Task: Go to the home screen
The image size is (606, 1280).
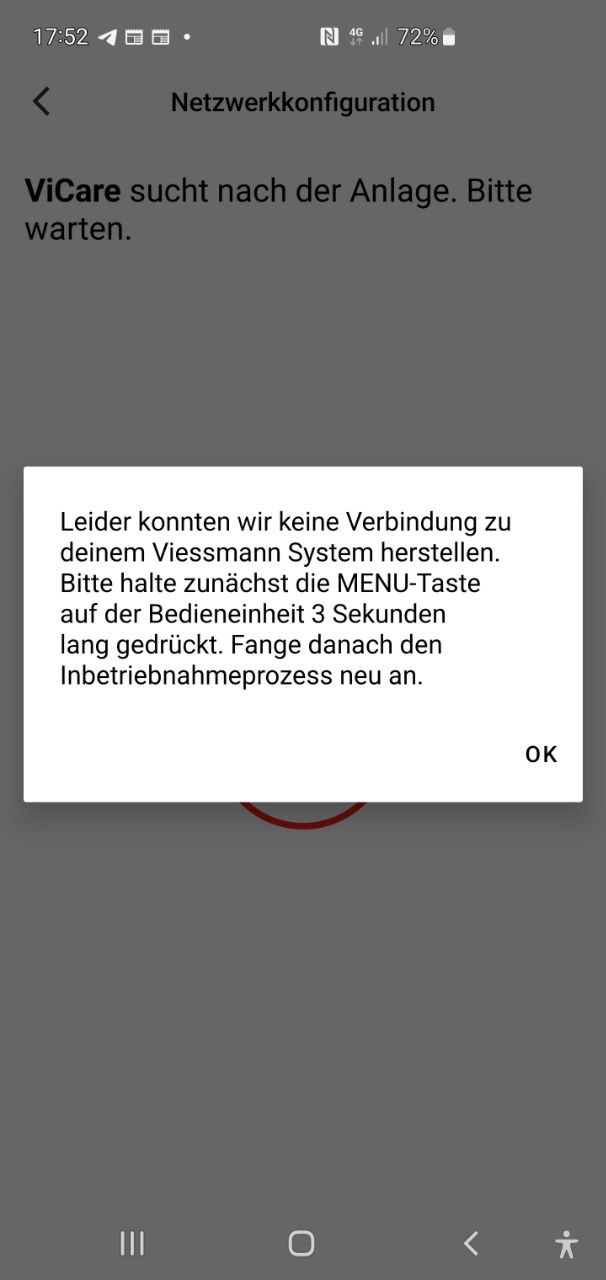Action: coord(301,1243)
